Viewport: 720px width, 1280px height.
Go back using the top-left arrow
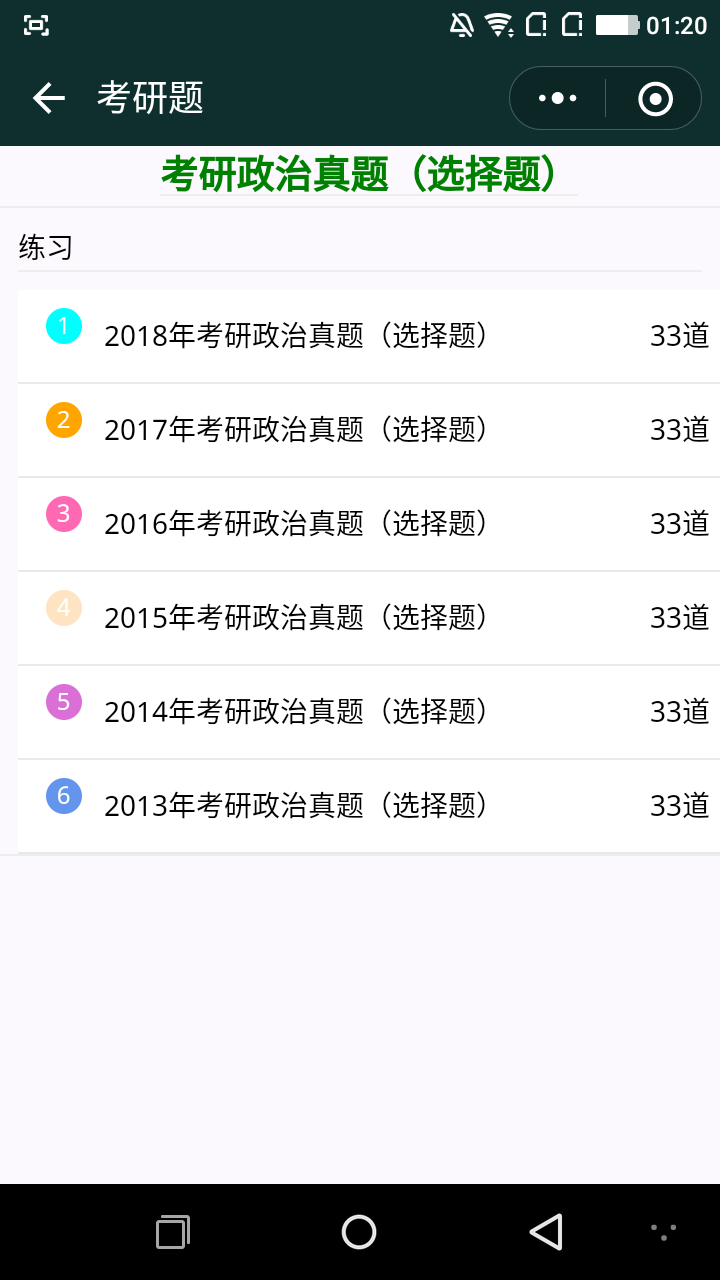pyautogui.click(x=48, y=98)
